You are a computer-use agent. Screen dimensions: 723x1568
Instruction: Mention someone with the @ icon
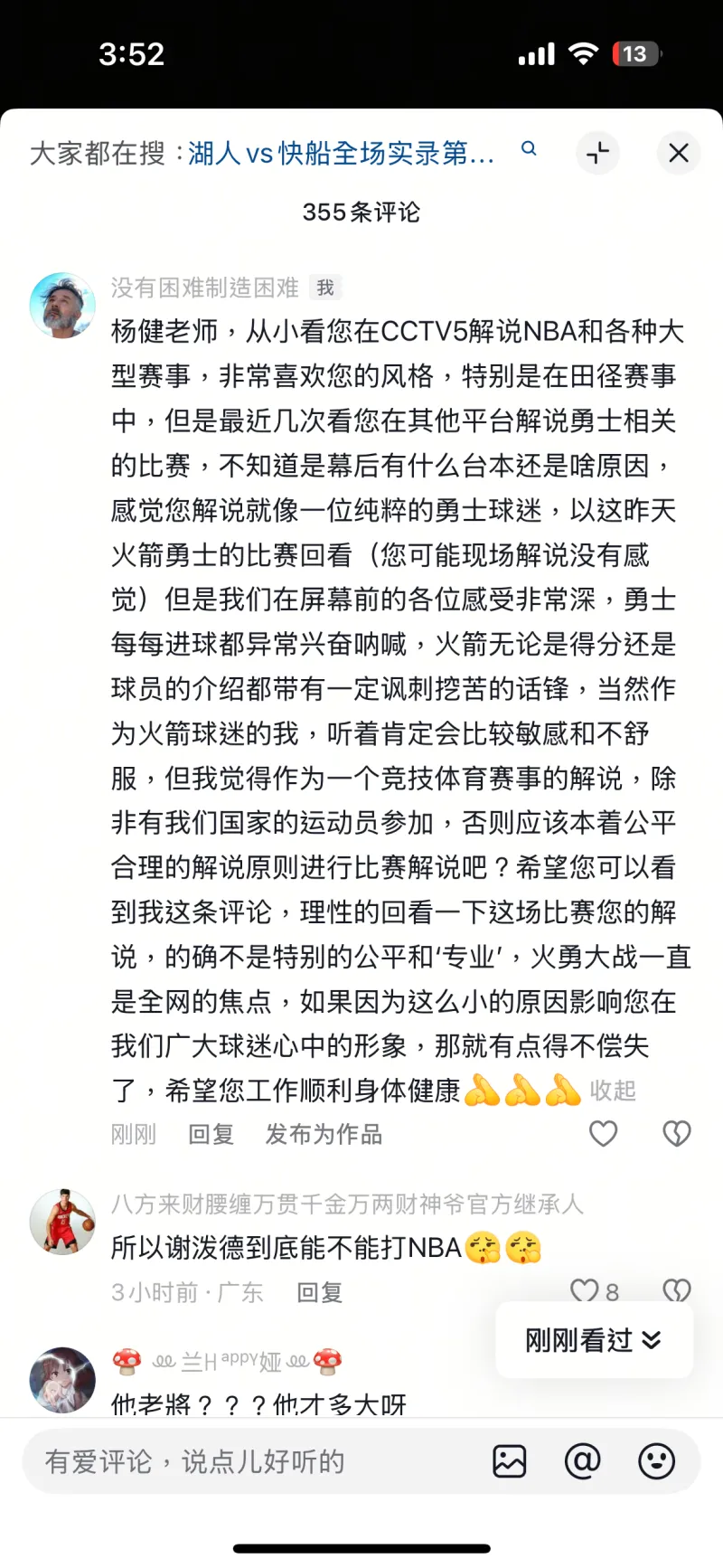pyautogui.click(x=582, y=1461)
